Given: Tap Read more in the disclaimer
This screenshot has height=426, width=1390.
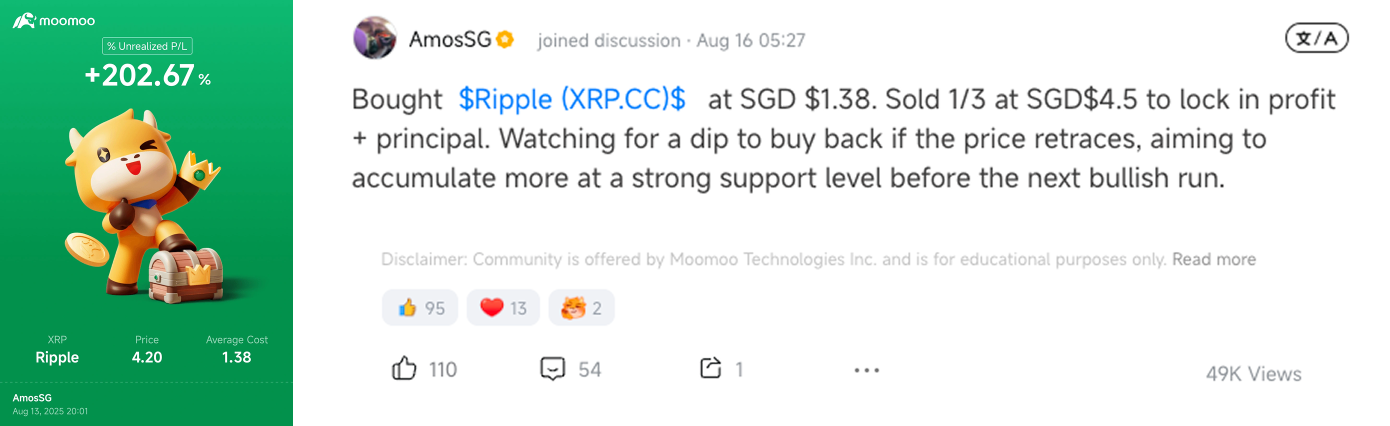Looking at the screenshot, I should pos(1214,259).
